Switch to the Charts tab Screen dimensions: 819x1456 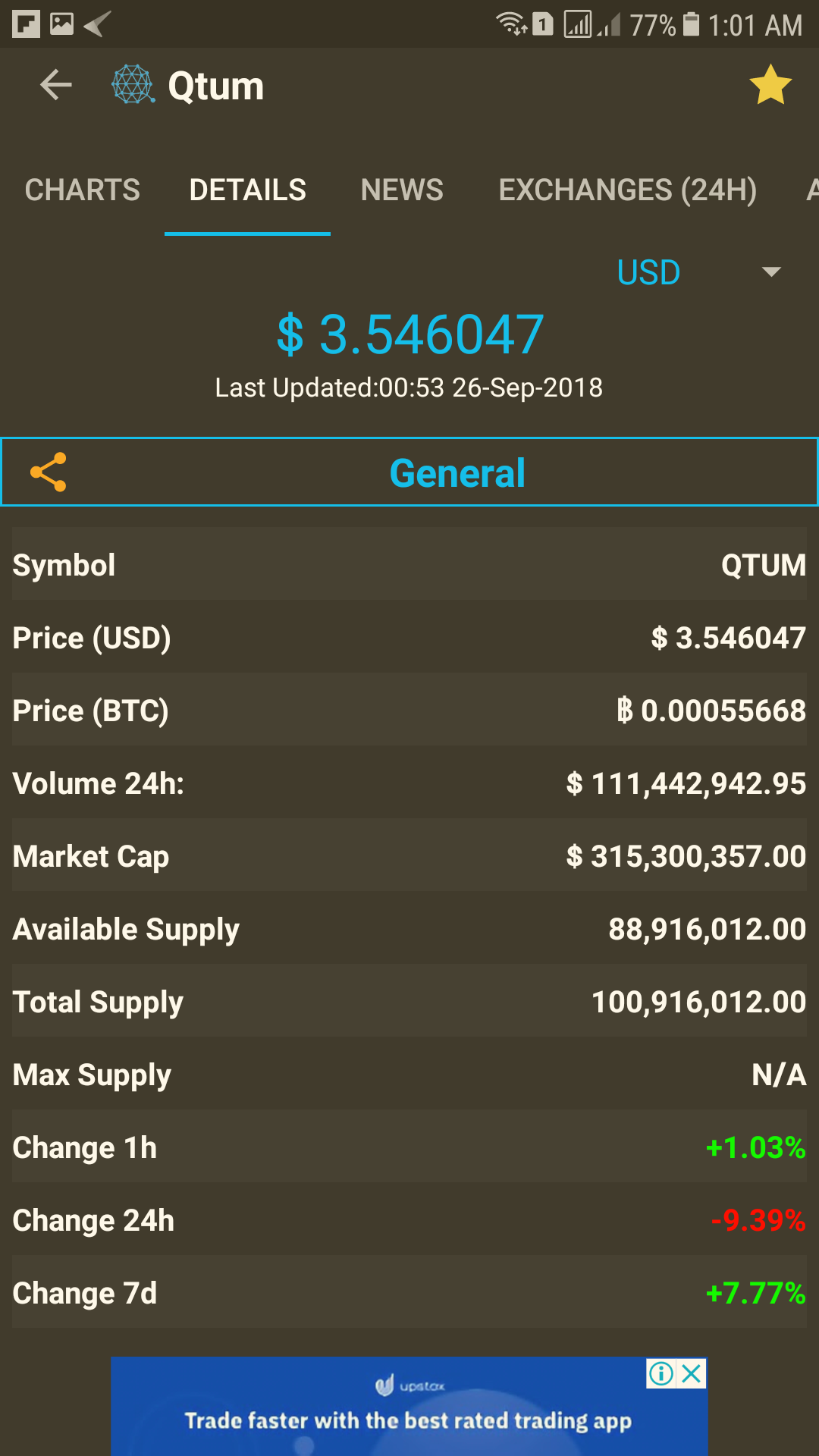(x=83, y=190)
